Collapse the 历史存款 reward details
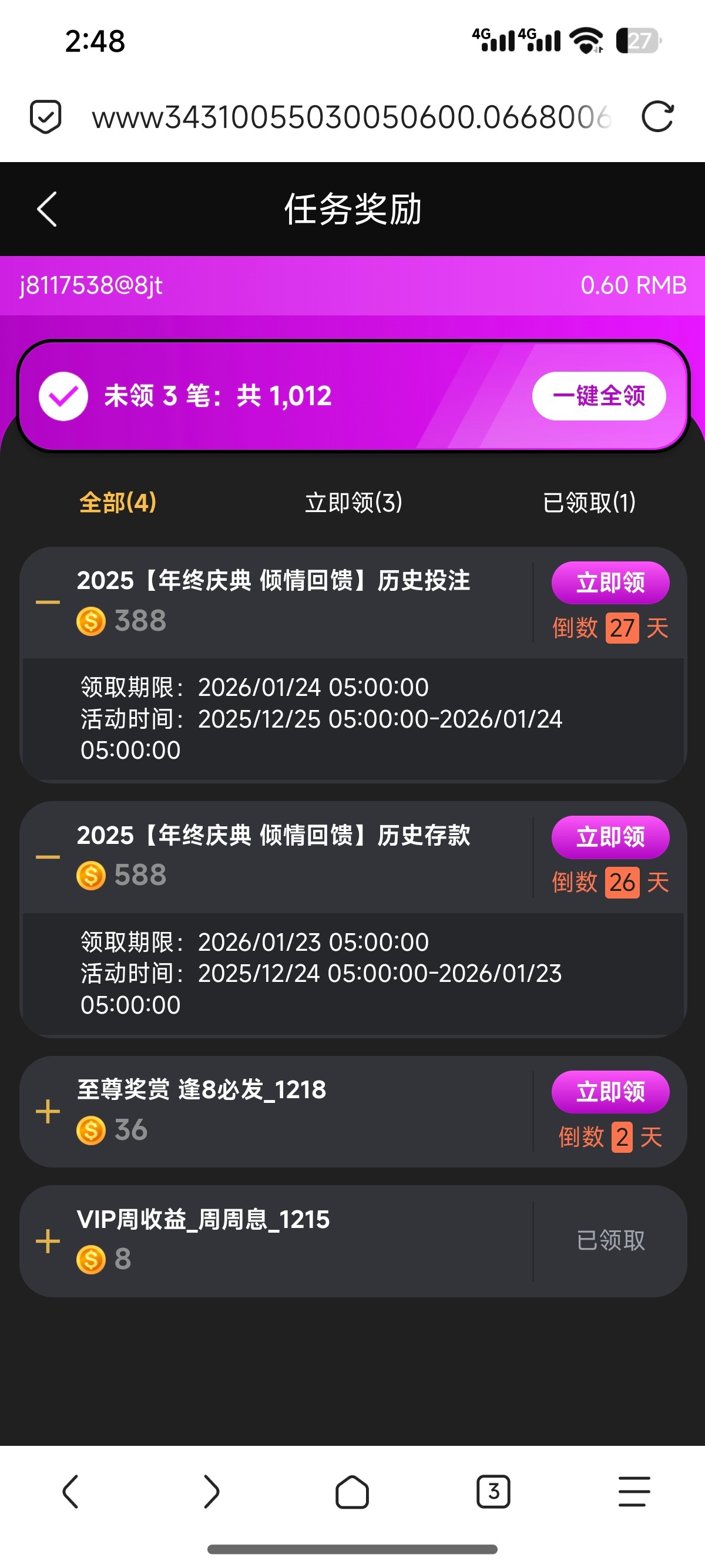The image size is (705, 1568). coord(48,857)
